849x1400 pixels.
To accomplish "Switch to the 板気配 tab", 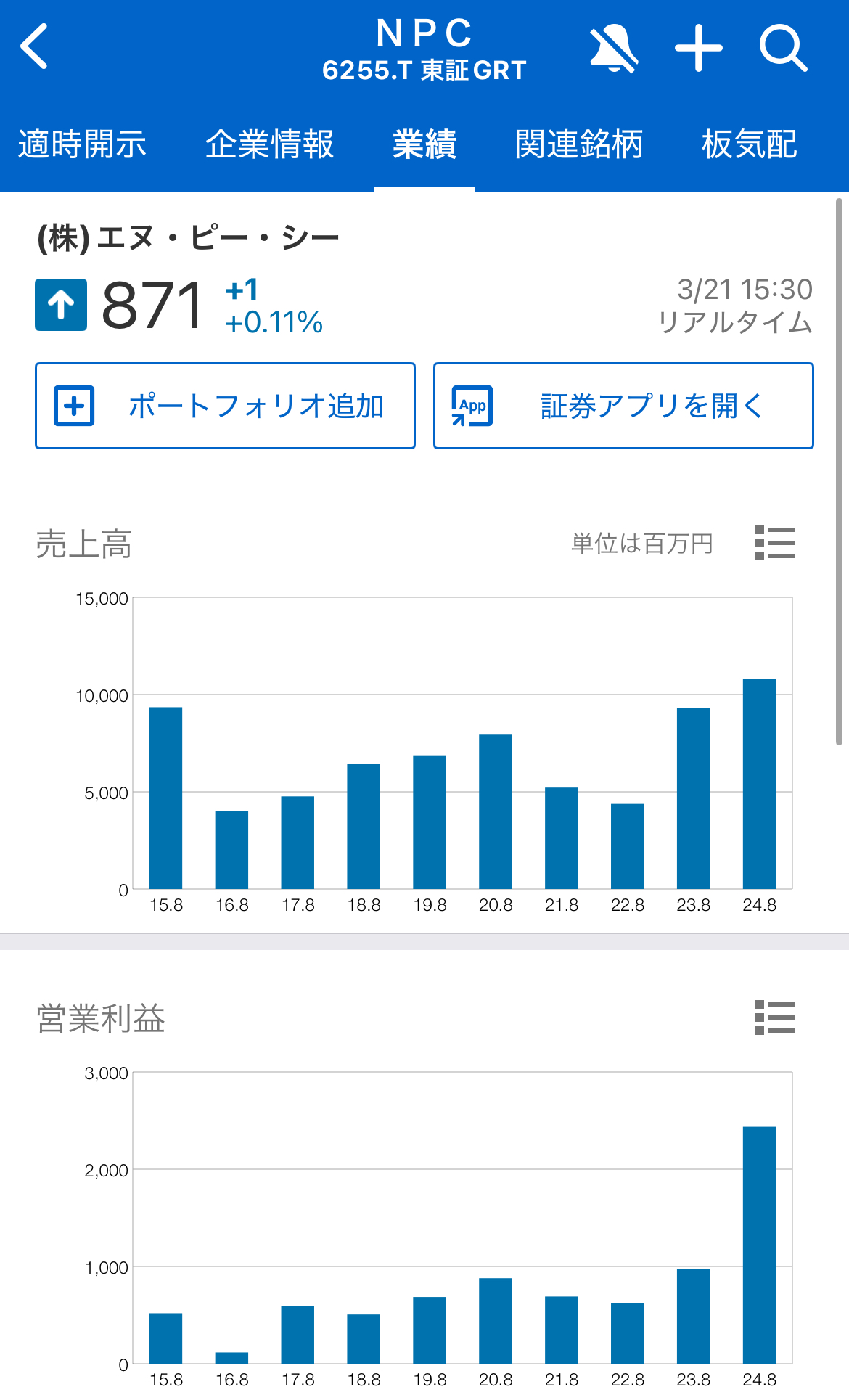I will pyautogui.click(x=749, y=144).
